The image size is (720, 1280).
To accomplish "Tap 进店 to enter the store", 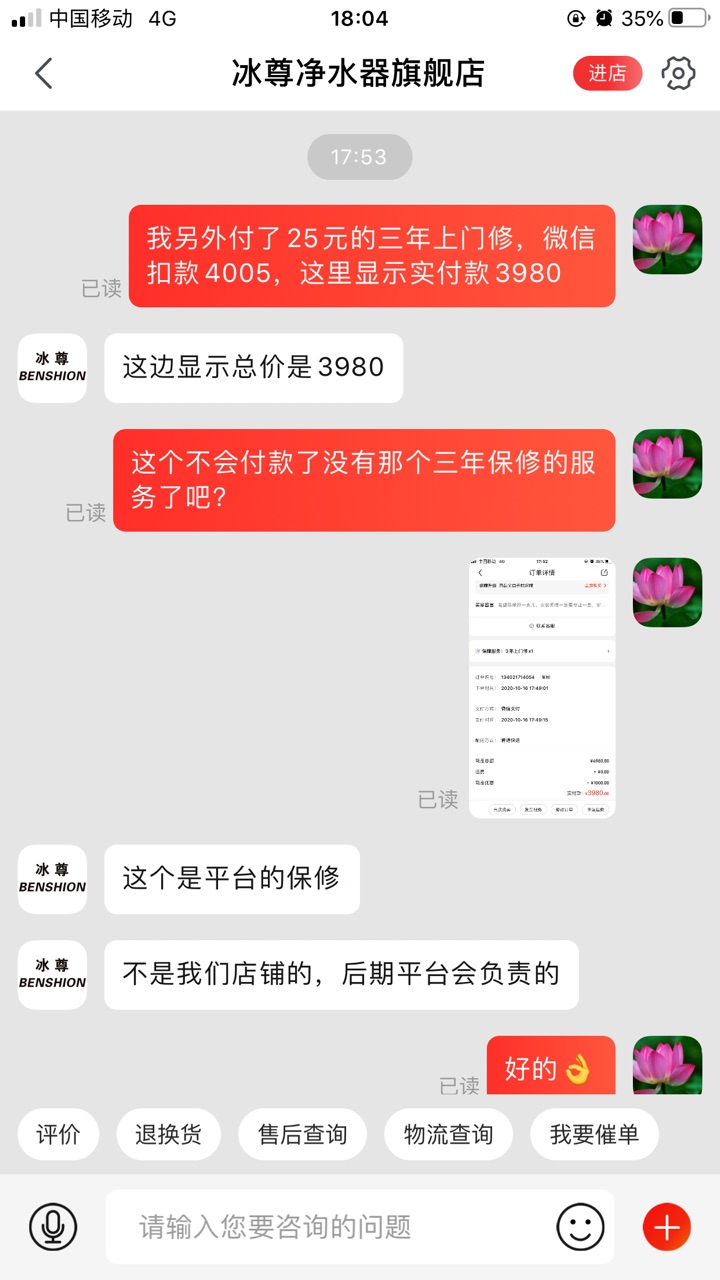I will (607, 74).
